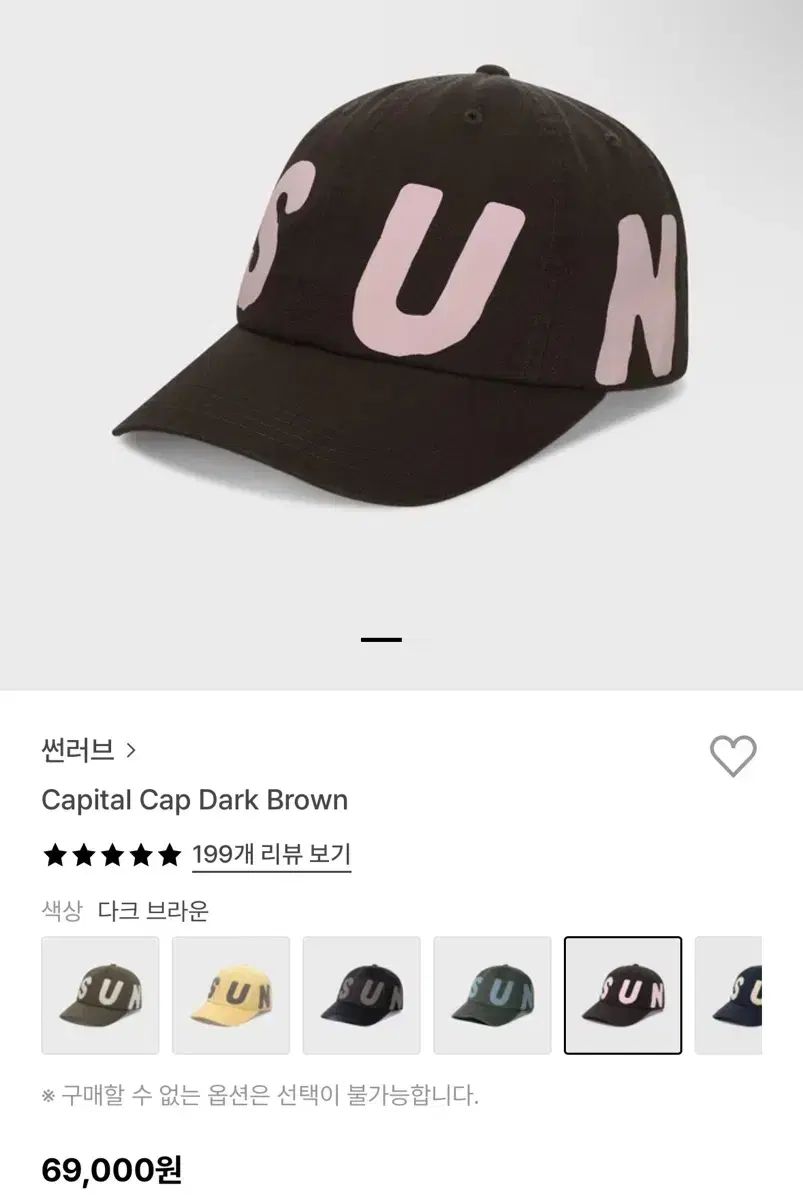The image size is (803, 1200).
Task: Choose the yellow cap color option
Action: 231,995
